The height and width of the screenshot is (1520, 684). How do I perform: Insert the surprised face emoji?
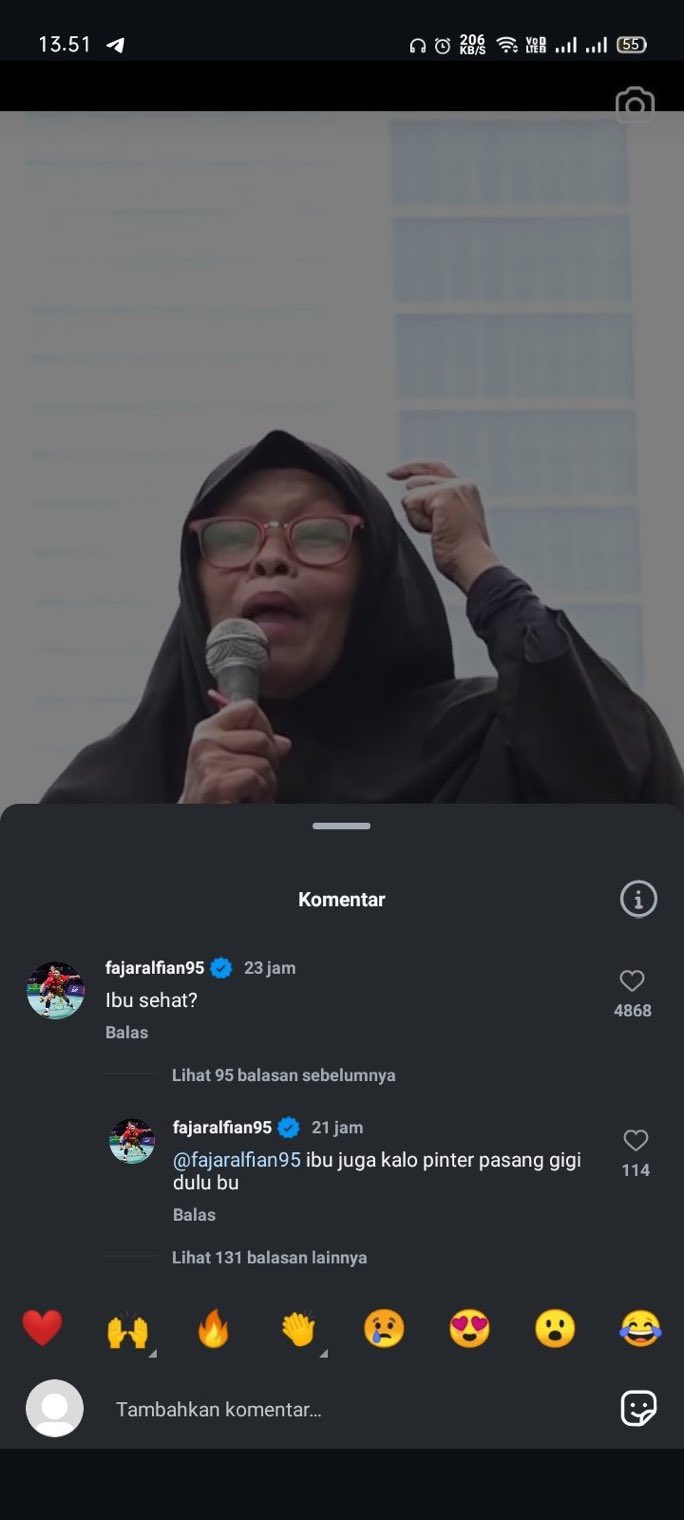coord(554,1329)
